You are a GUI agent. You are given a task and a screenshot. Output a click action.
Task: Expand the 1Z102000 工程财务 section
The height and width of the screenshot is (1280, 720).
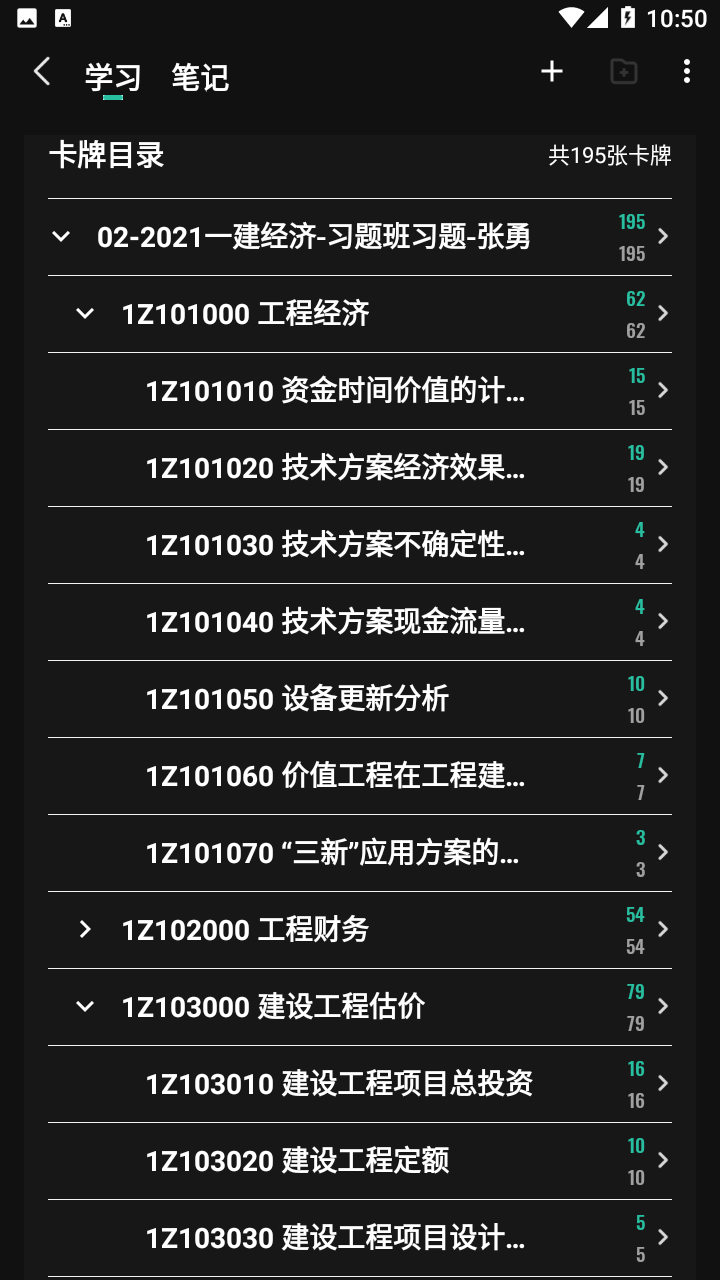coord(85,930)
